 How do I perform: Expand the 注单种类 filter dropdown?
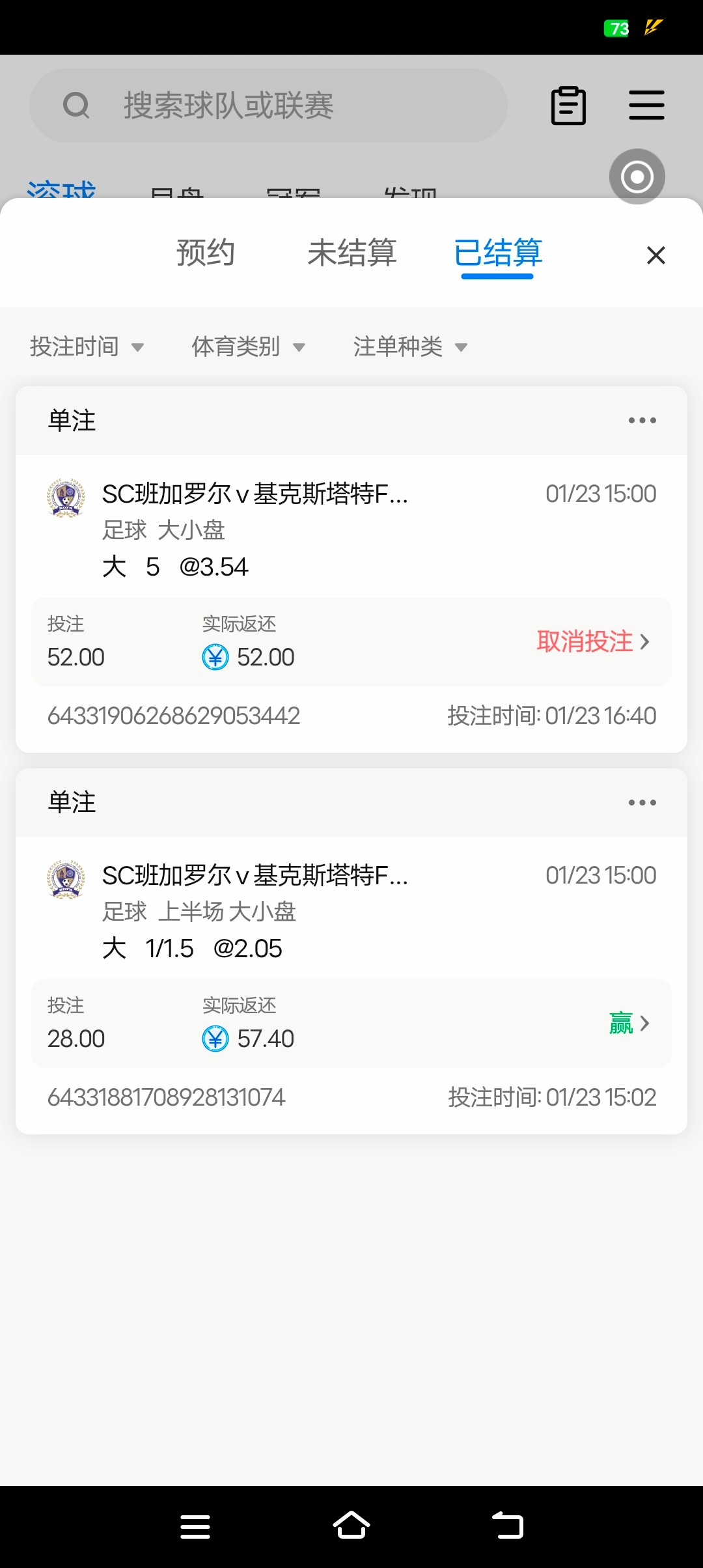coord(410,347)
